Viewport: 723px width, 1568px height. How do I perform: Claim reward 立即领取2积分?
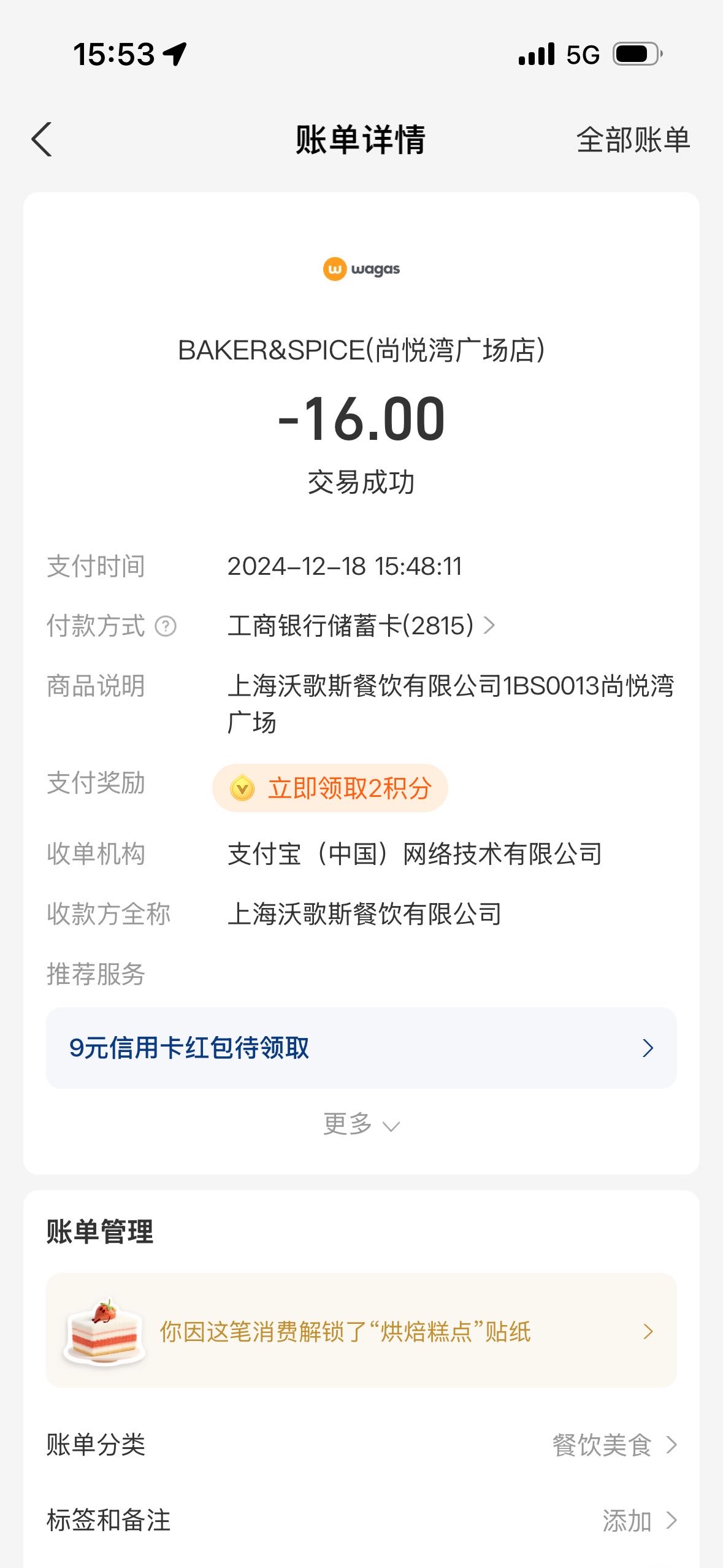point(330,788)
